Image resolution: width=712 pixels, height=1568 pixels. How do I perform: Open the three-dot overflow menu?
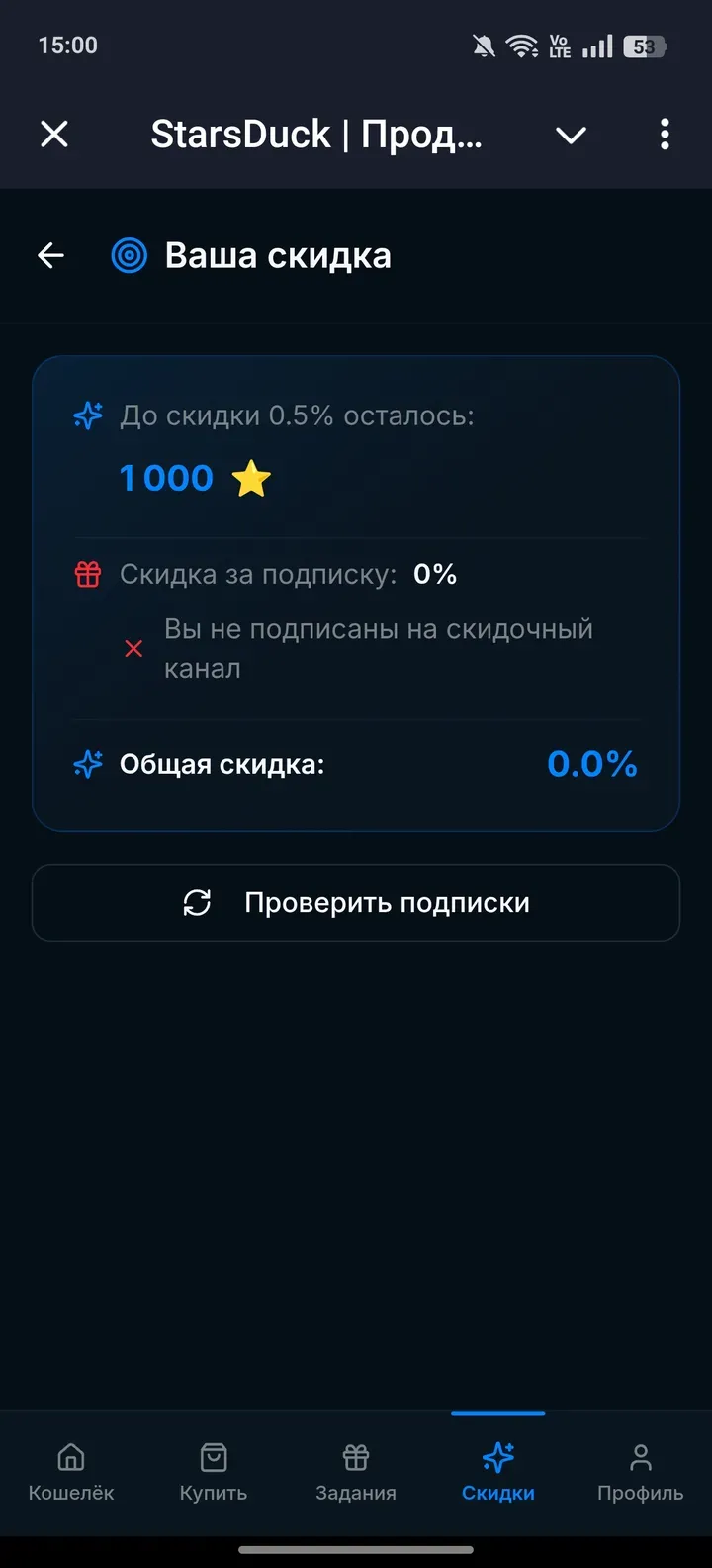(x=664, y=135)
